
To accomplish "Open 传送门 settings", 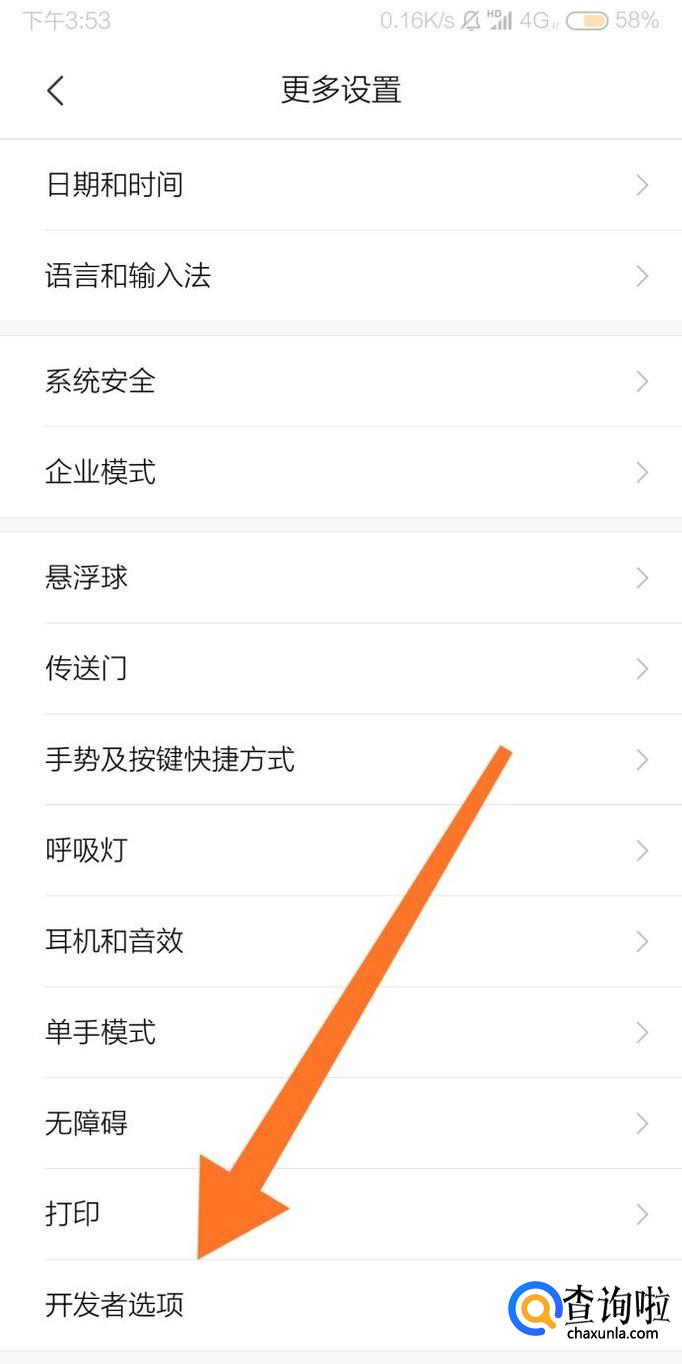I will tap(87, 668).
